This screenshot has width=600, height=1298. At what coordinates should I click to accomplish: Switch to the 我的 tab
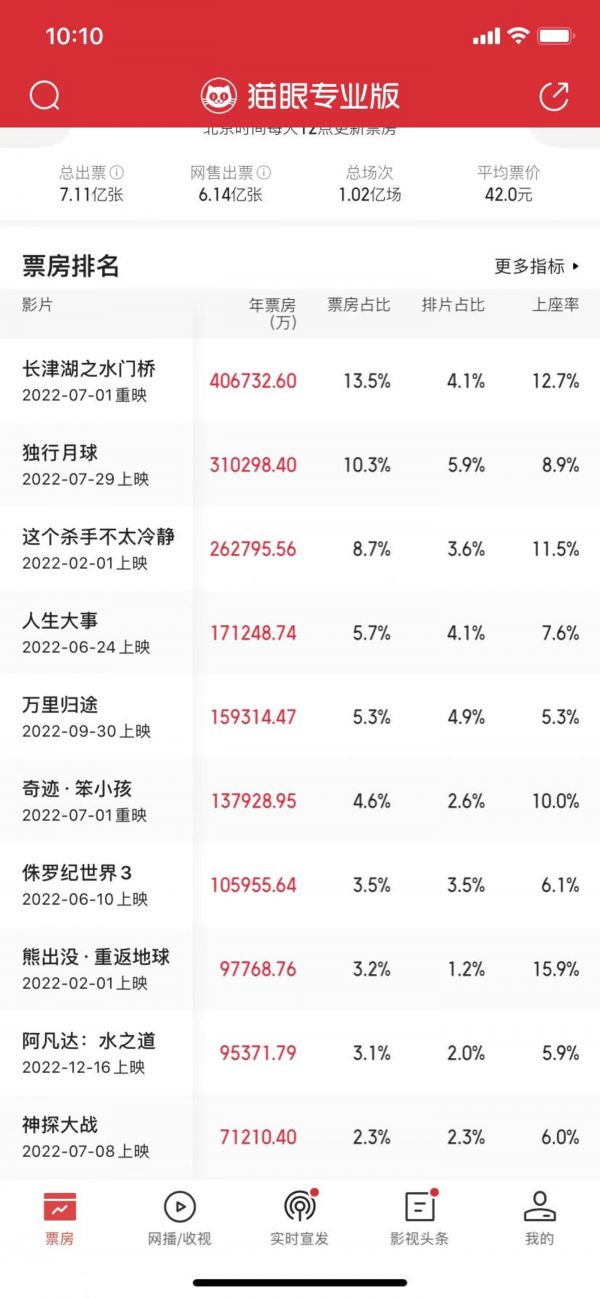point(539,1219)
